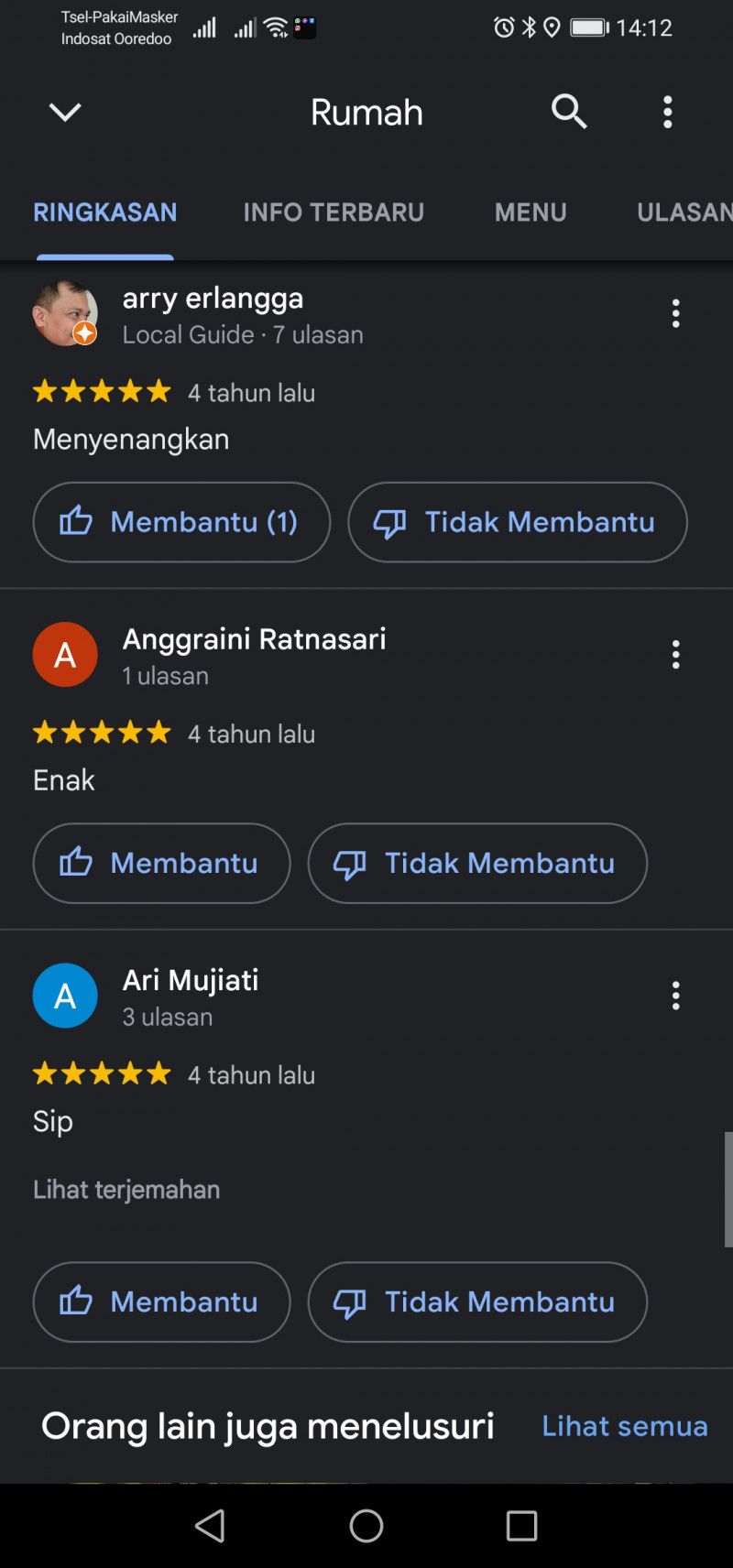
Task: Mark Ari Mujiati's review as Membantu
Action: click(161, 1301)
